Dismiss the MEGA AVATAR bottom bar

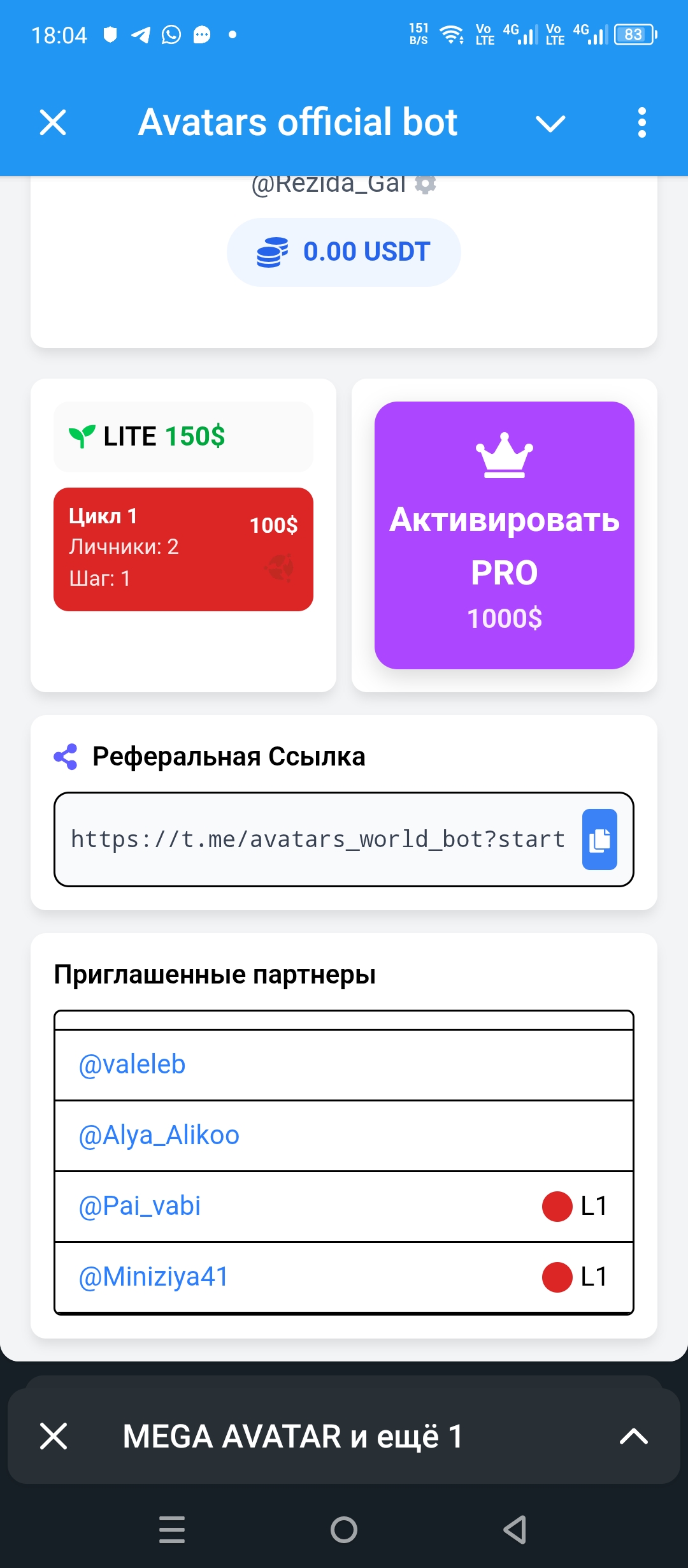point(54,1436)
